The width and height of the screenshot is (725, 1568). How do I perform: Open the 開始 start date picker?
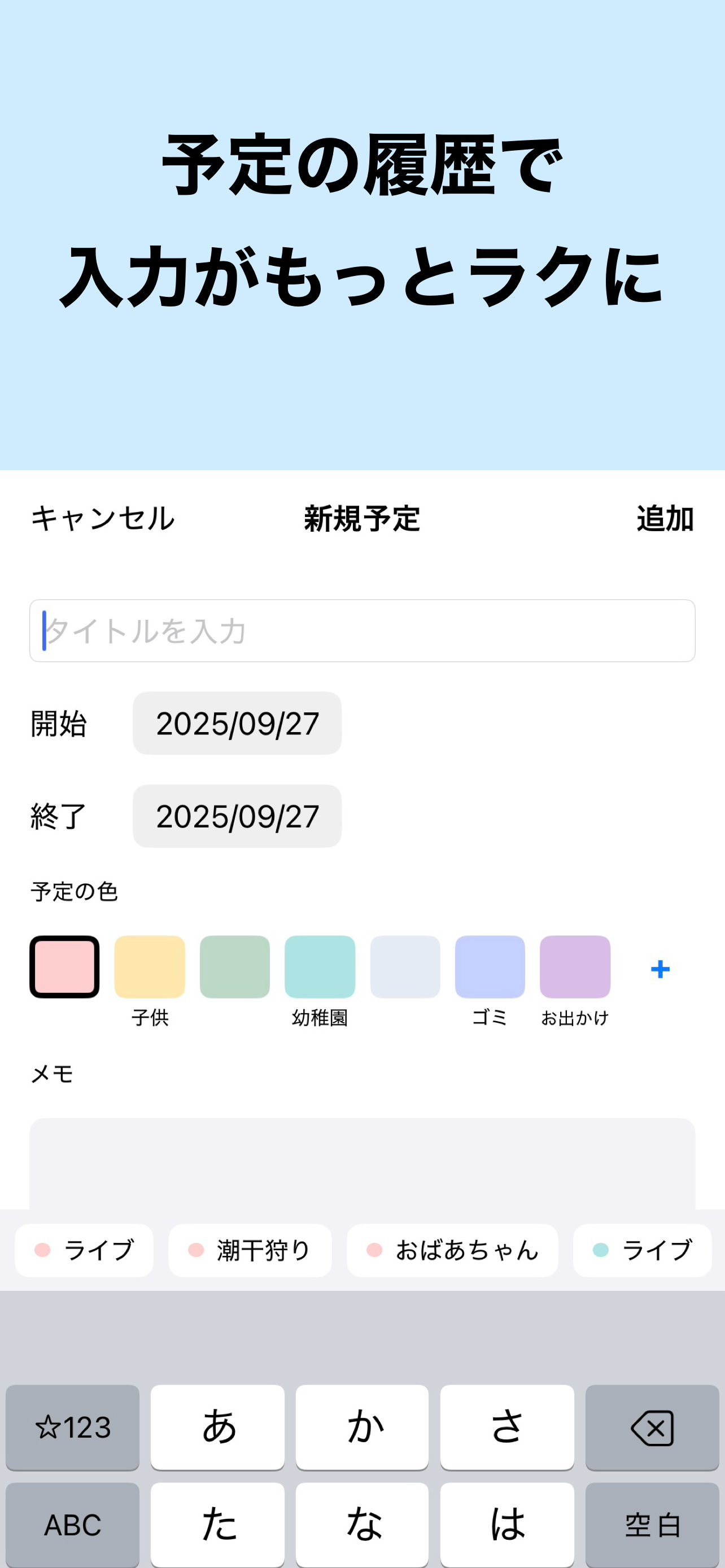click(x=237, y=724)
